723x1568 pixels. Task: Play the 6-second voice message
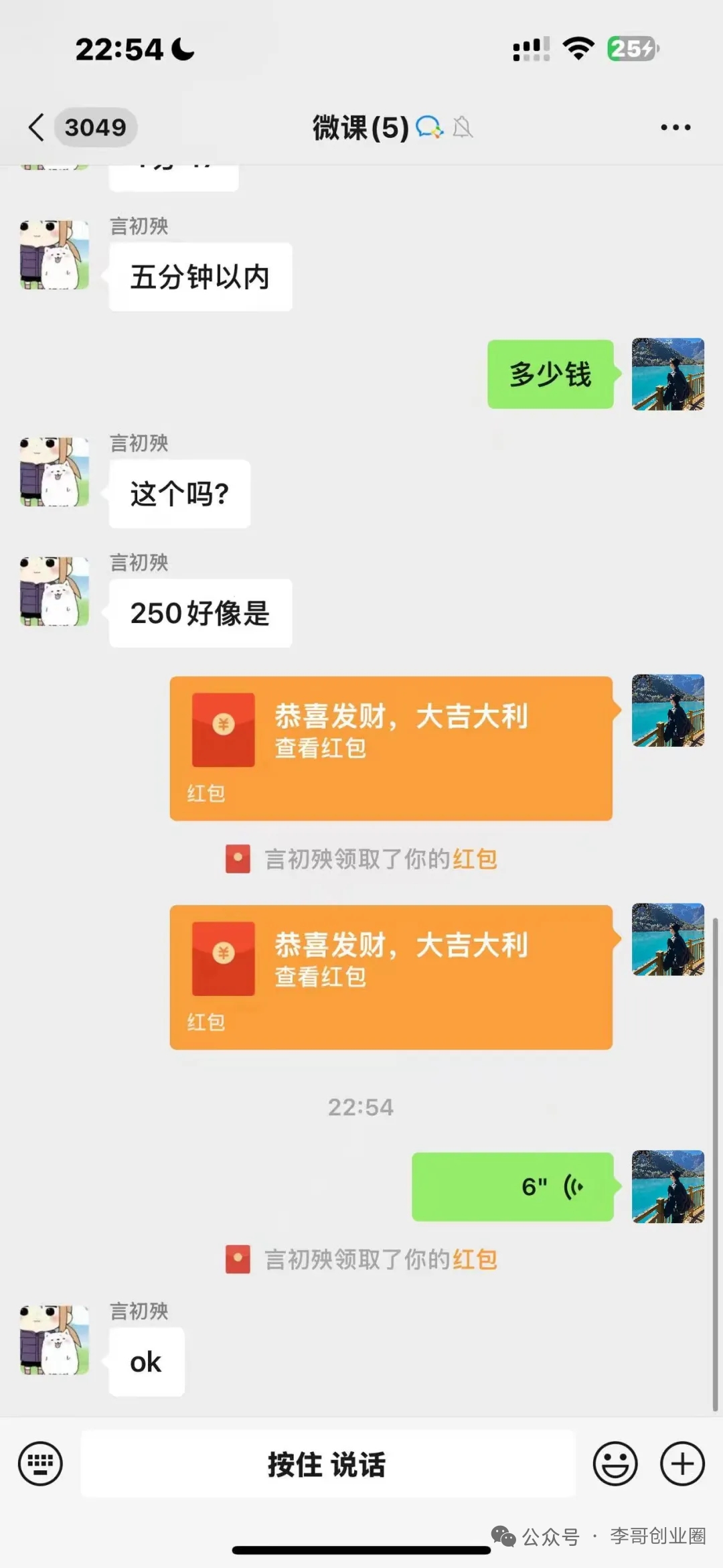click(x=513, y=1187)
